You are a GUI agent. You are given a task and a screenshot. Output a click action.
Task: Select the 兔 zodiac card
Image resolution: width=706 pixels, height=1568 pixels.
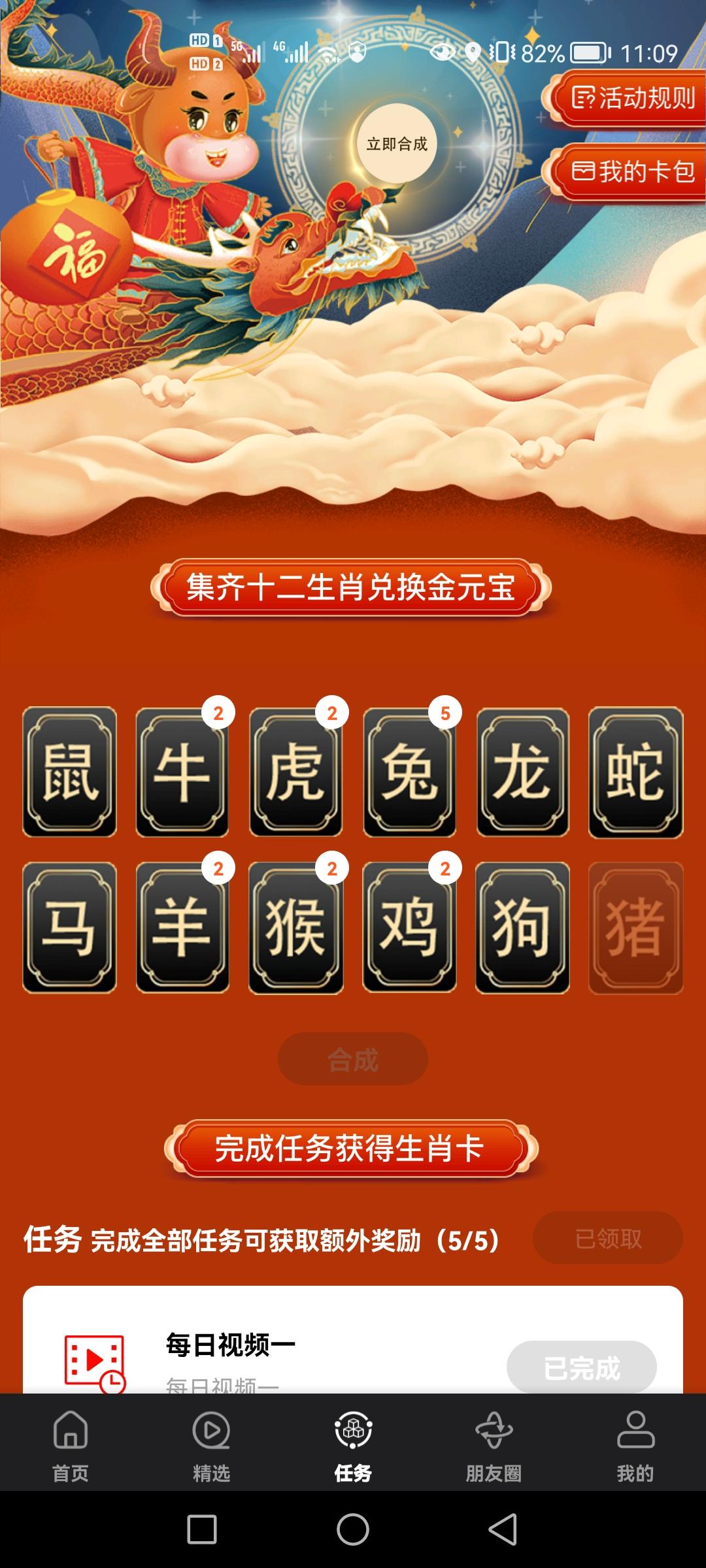pyautogui.click(x=409, y=772)
